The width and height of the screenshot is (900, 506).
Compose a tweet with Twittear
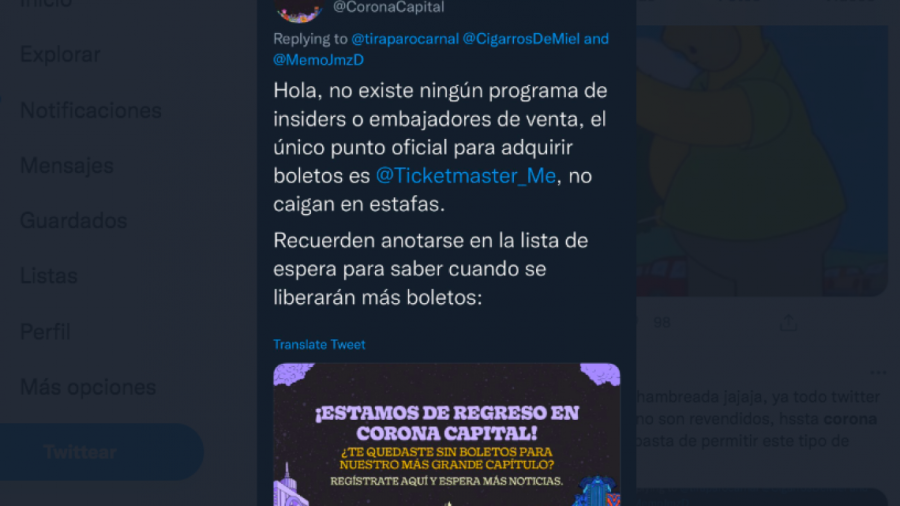pyautogui.click(x=80, y=452)
